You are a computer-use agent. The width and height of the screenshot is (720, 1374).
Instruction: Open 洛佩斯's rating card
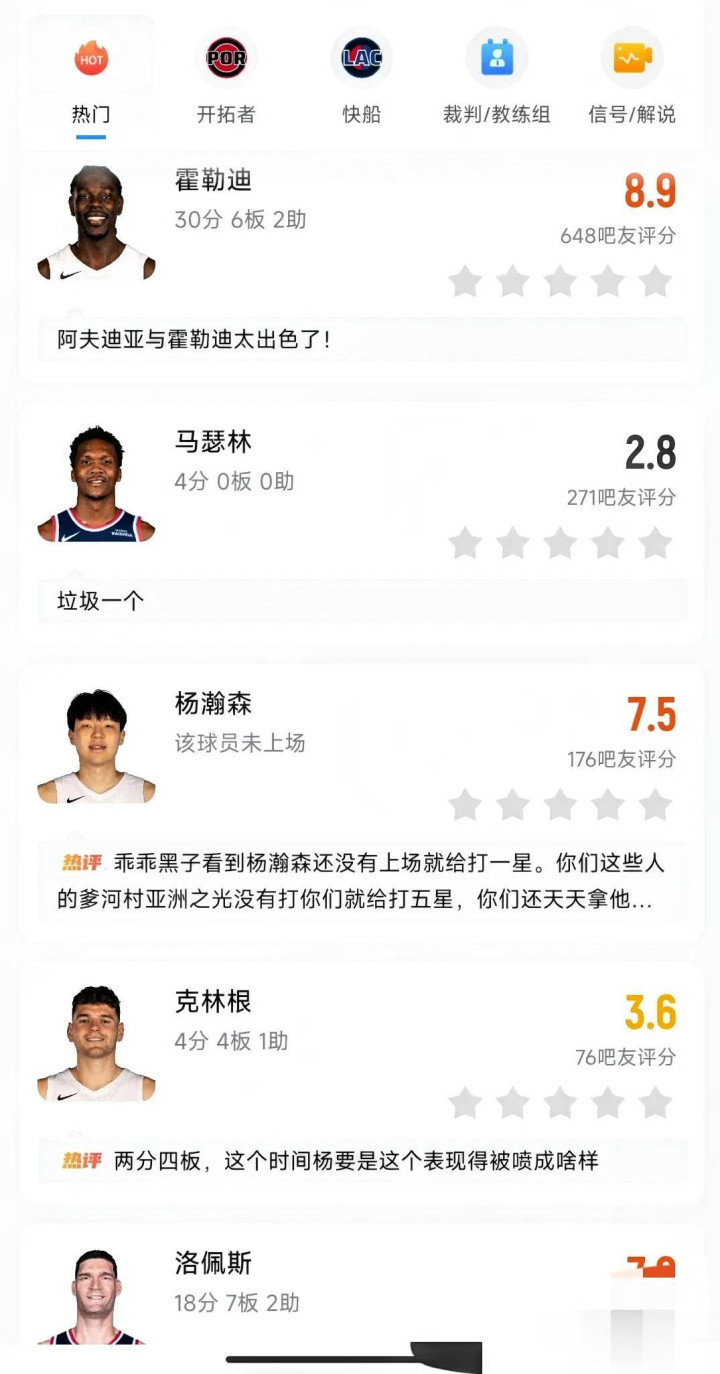[x=213, y=1265]
